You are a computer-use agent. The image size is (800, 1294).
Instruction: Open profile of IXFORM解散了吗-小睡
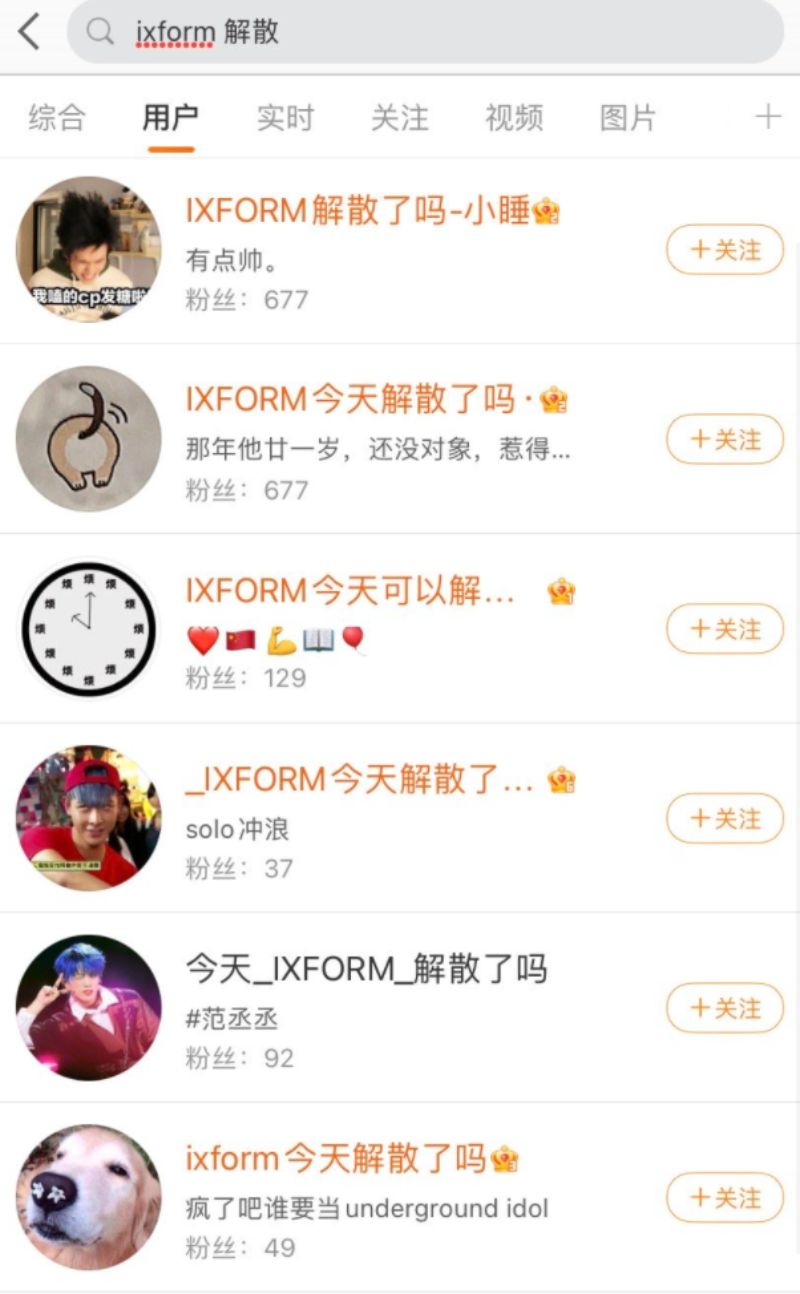pos(357,211)
